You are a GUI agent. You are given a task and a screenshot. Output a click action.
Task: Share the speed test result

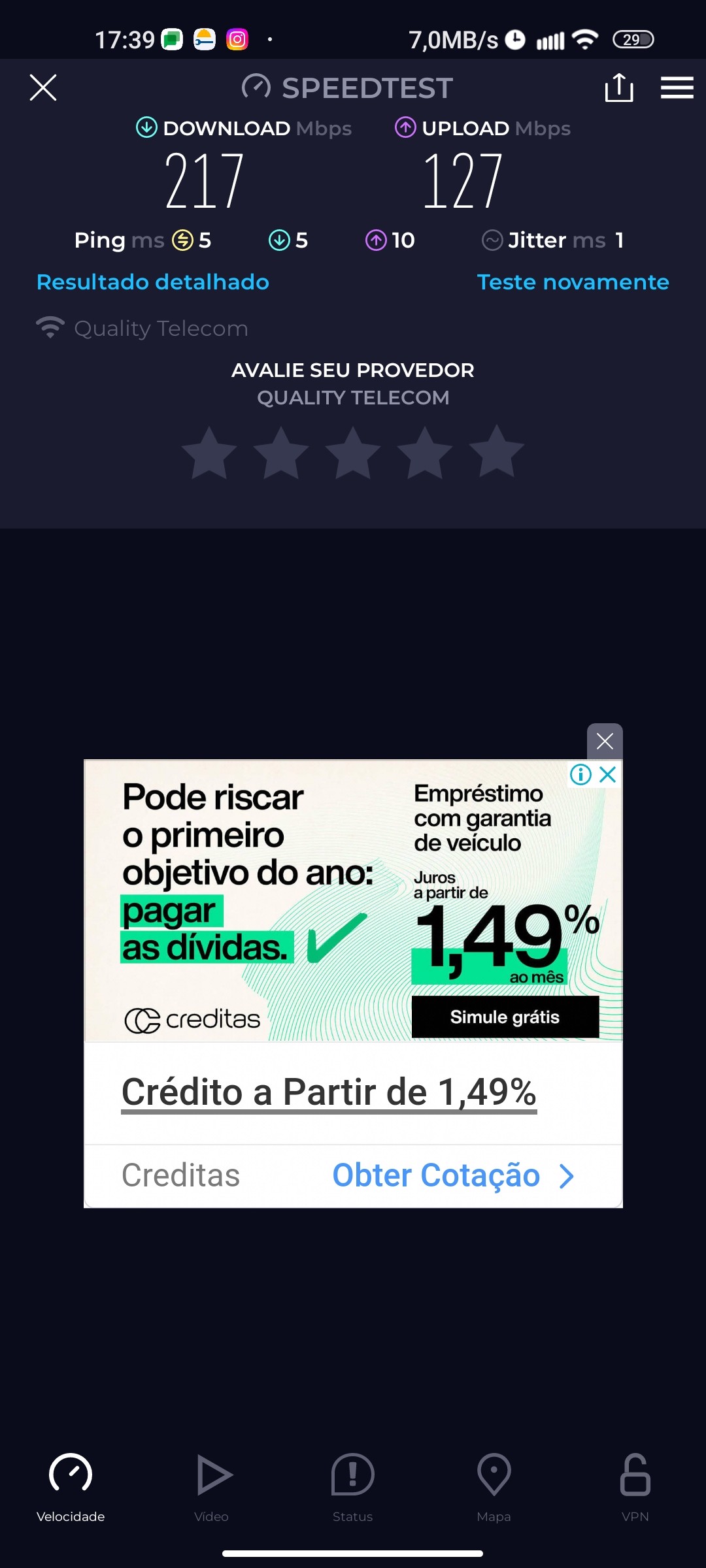pyautogui.click(x=618, y=88)
